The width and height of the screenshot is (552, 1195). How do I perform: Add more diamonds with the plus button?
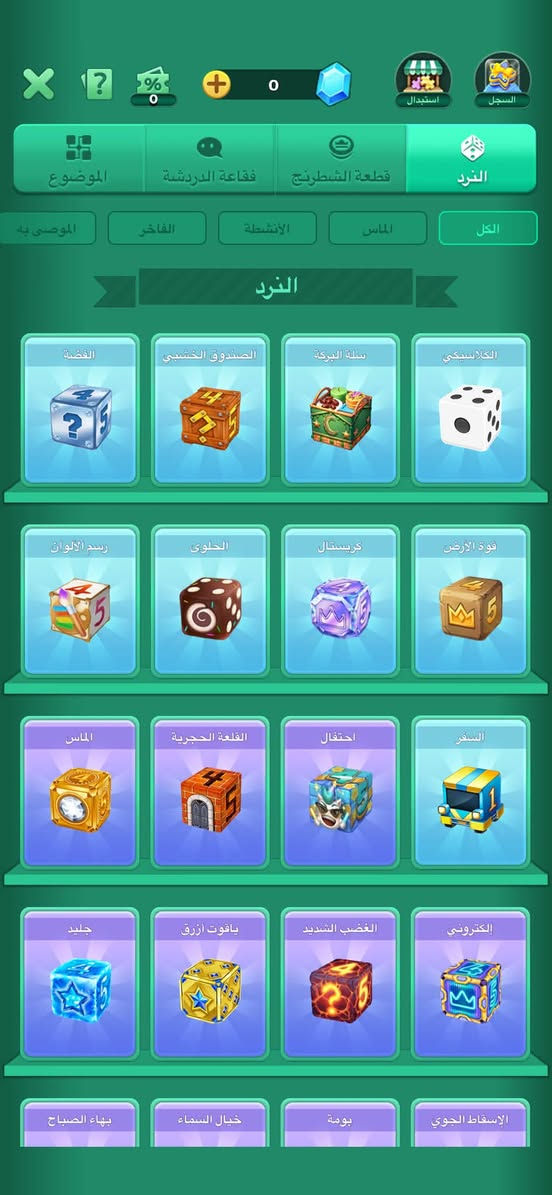tap(217, 85)
